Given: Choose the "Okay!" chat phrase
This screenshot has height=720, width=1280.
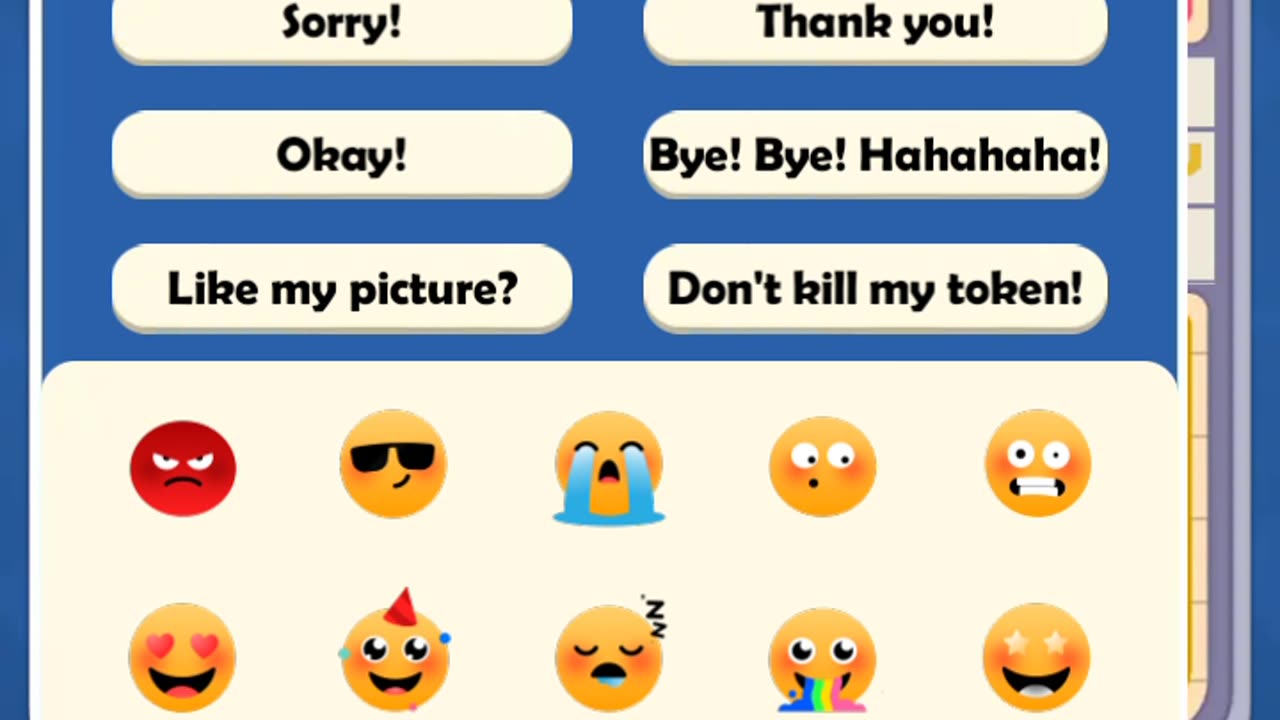Looking at the screenshot, I should (x=342, y=155).
